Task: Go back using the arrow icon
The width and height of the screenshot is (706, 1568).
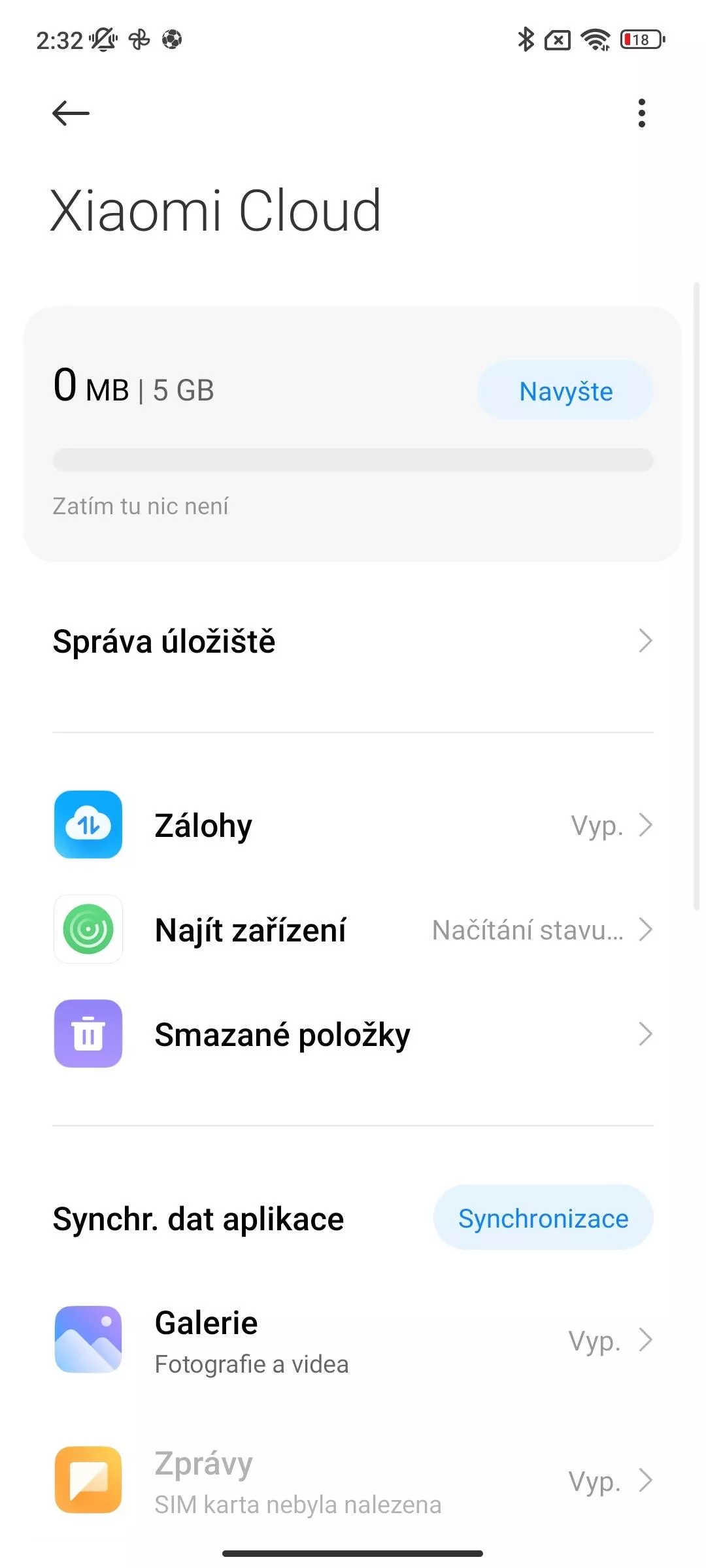Action: point(71,113)
